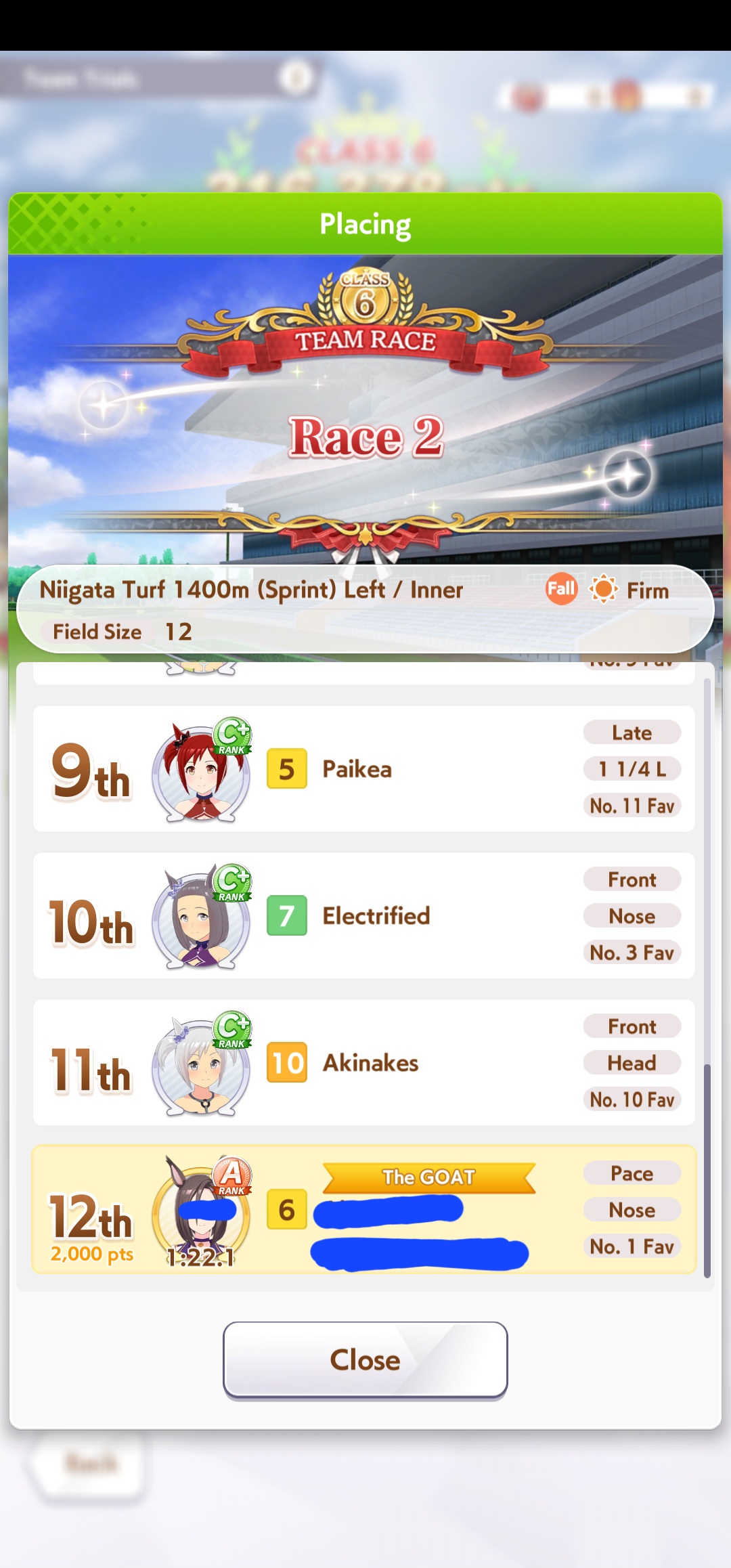Close the Placing results dialog

[x=365, y=1359]
